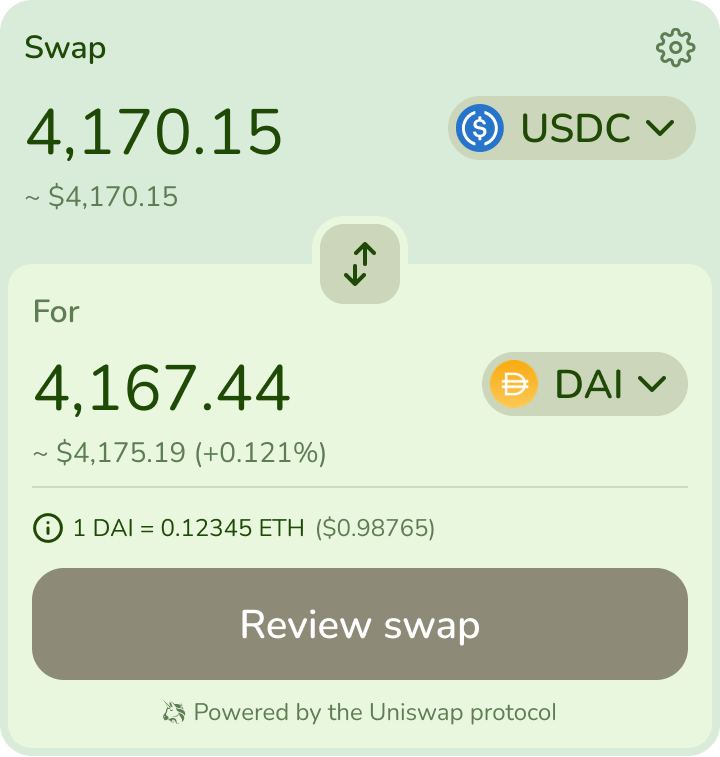
Task: Click the For section label
Action: tap(57, 311)
